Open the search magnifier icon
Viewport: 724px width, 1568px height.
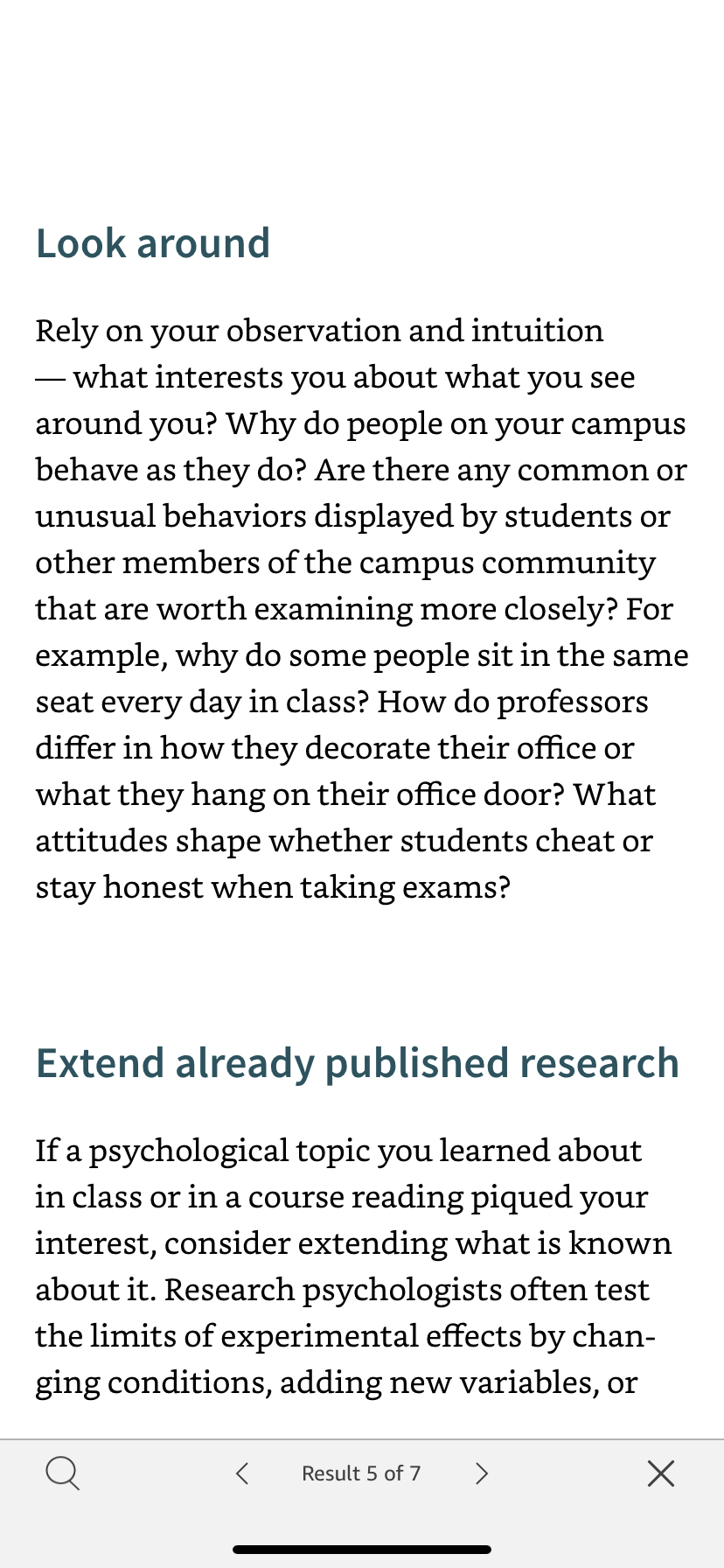[x=62, y=1473]
